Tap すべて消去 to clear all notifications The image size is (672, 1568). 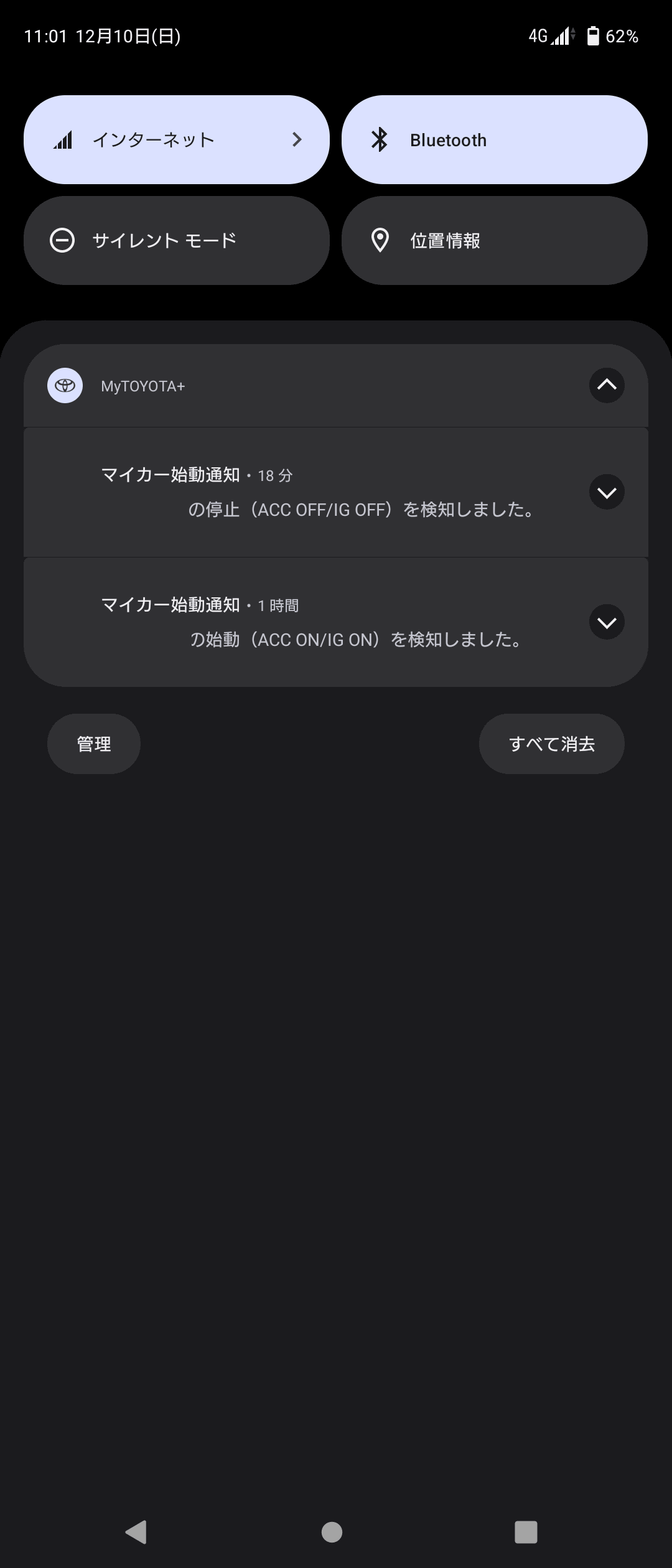(x=551, y=743)
